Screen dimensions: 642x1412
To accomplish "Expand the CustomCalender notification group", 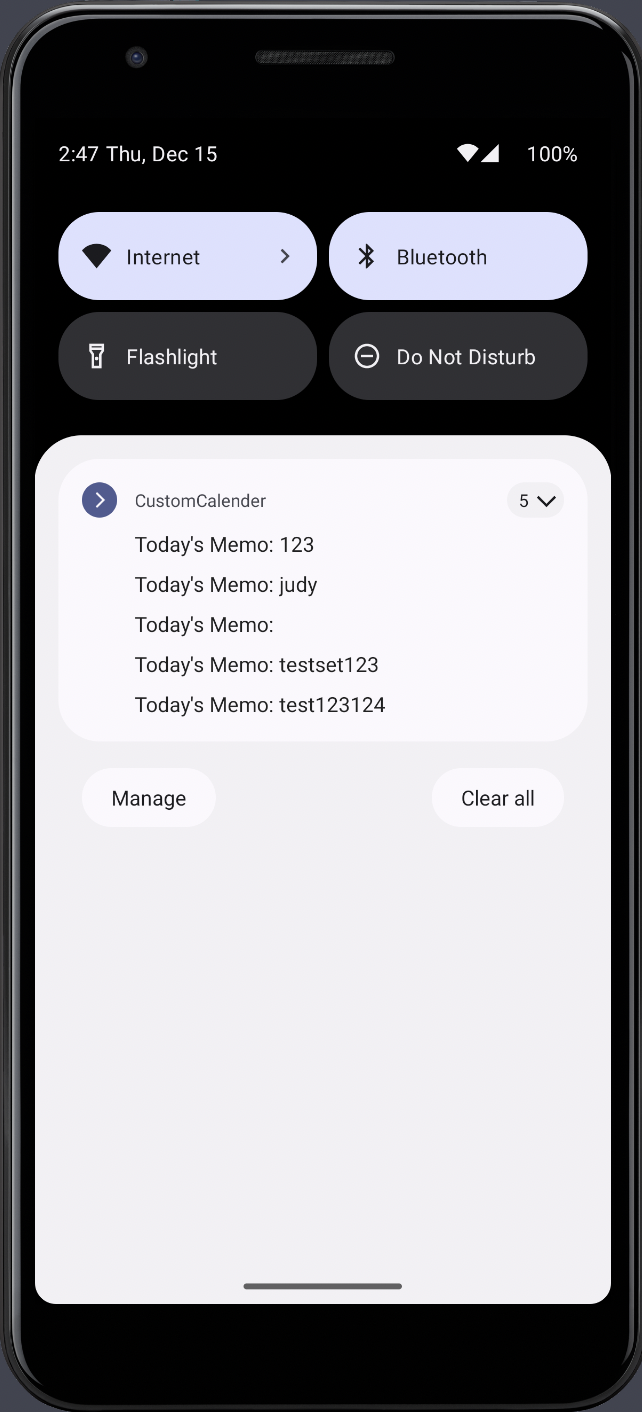I will coord(535,501).
